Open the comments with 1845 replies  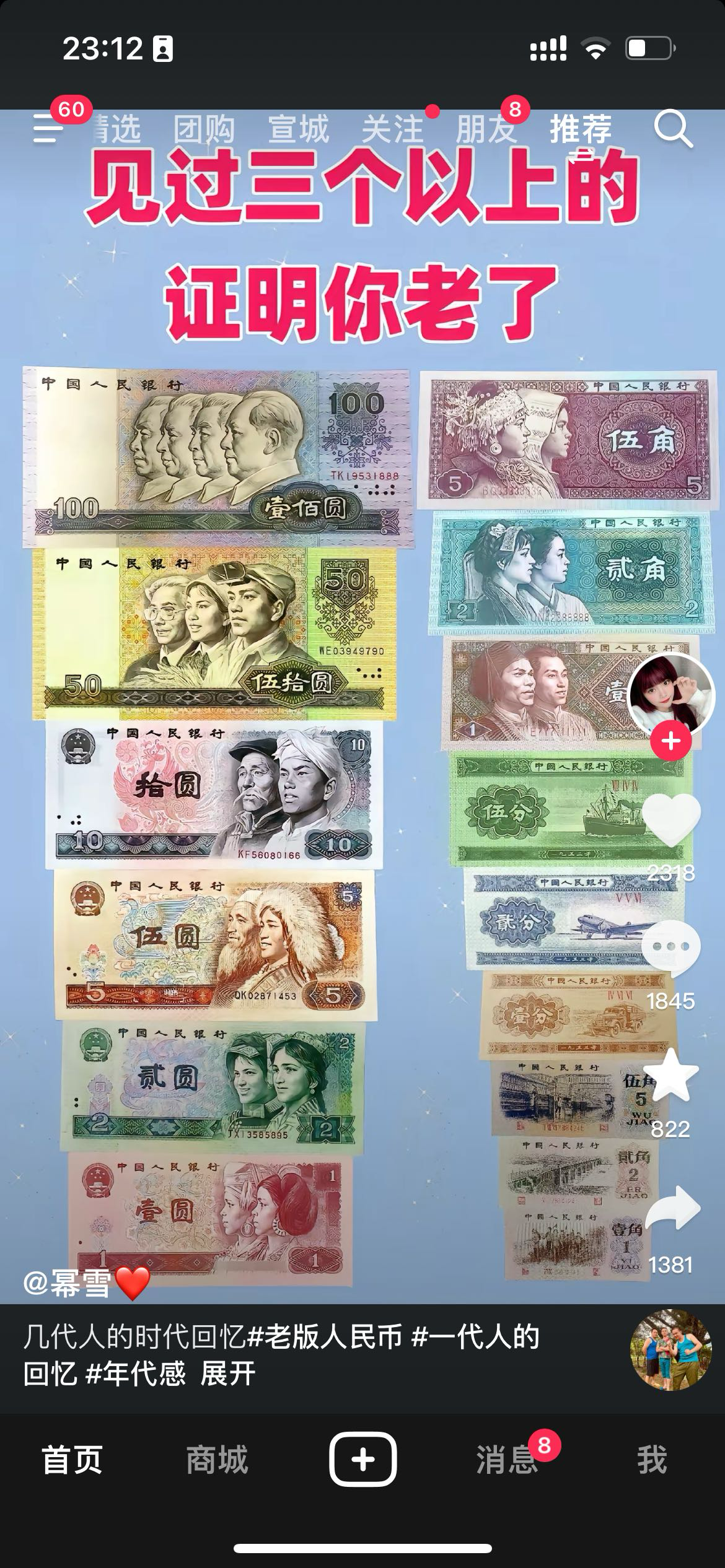671,947
